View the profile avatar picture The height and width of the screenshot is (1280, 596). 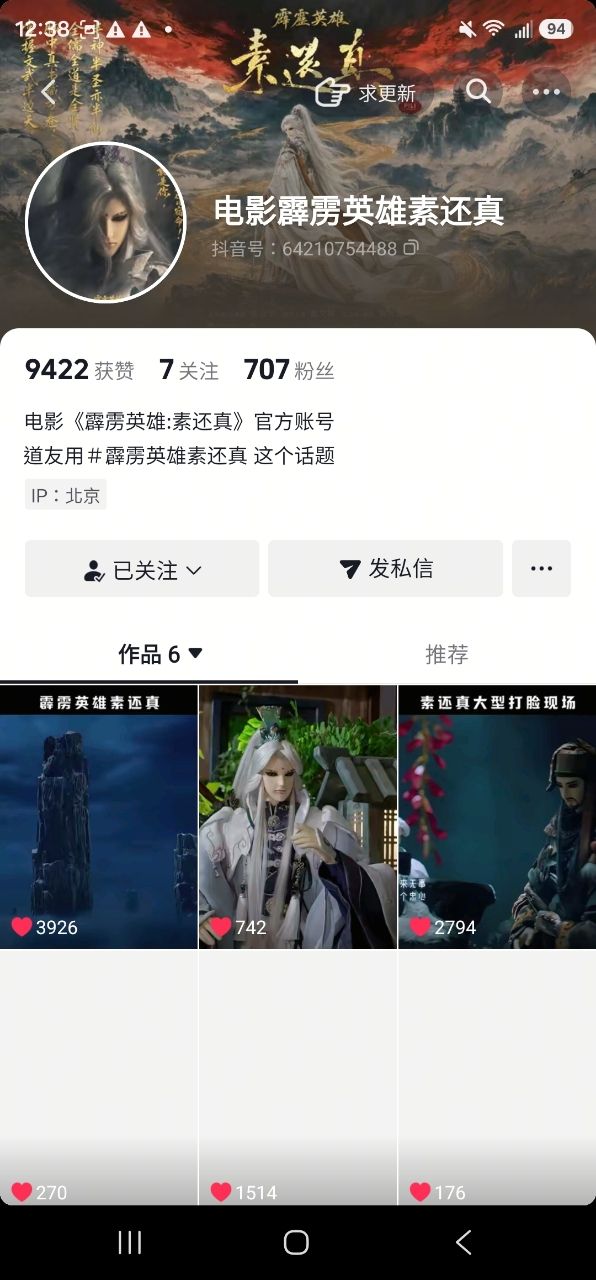click(x=105, y=222)
